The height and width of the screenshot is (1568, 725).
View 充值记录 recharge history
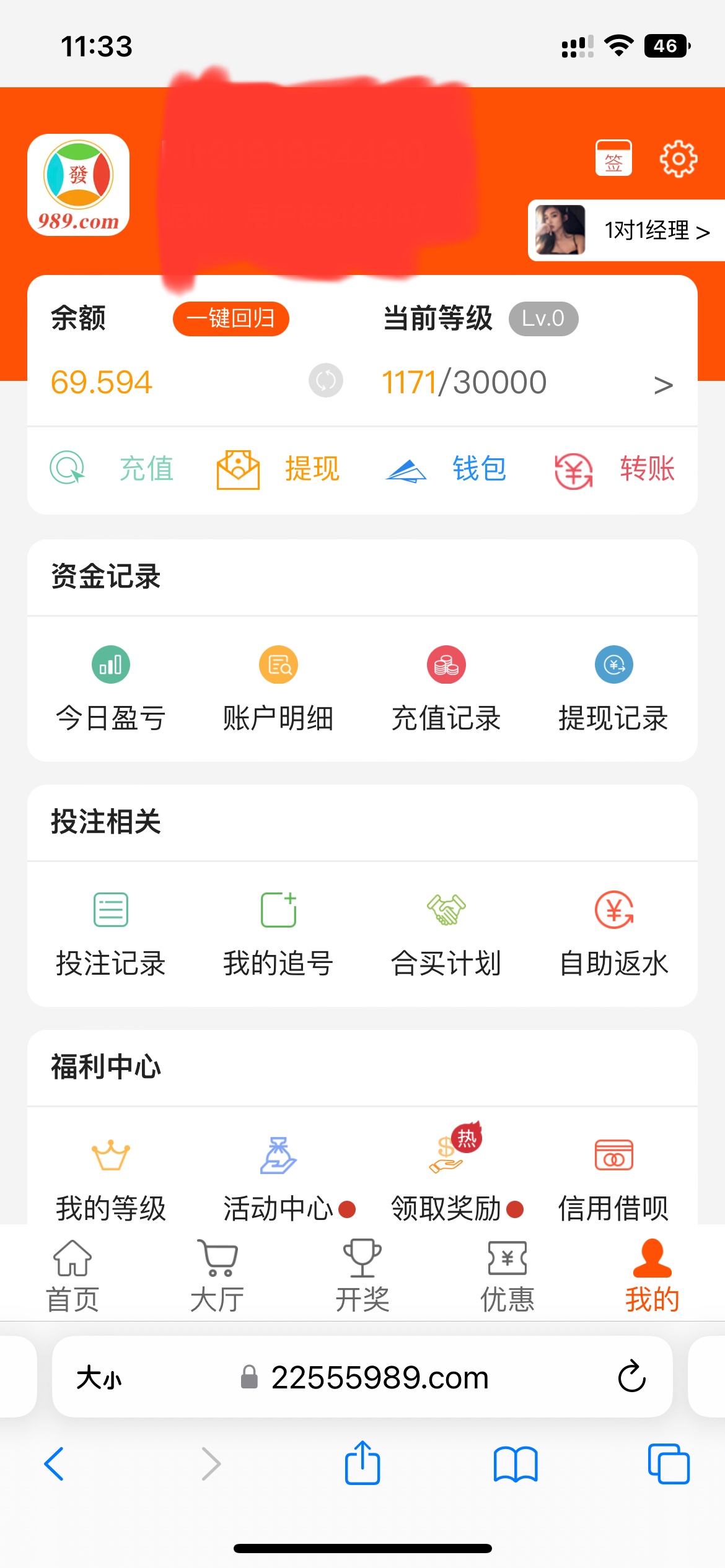(x=446, y=687)
